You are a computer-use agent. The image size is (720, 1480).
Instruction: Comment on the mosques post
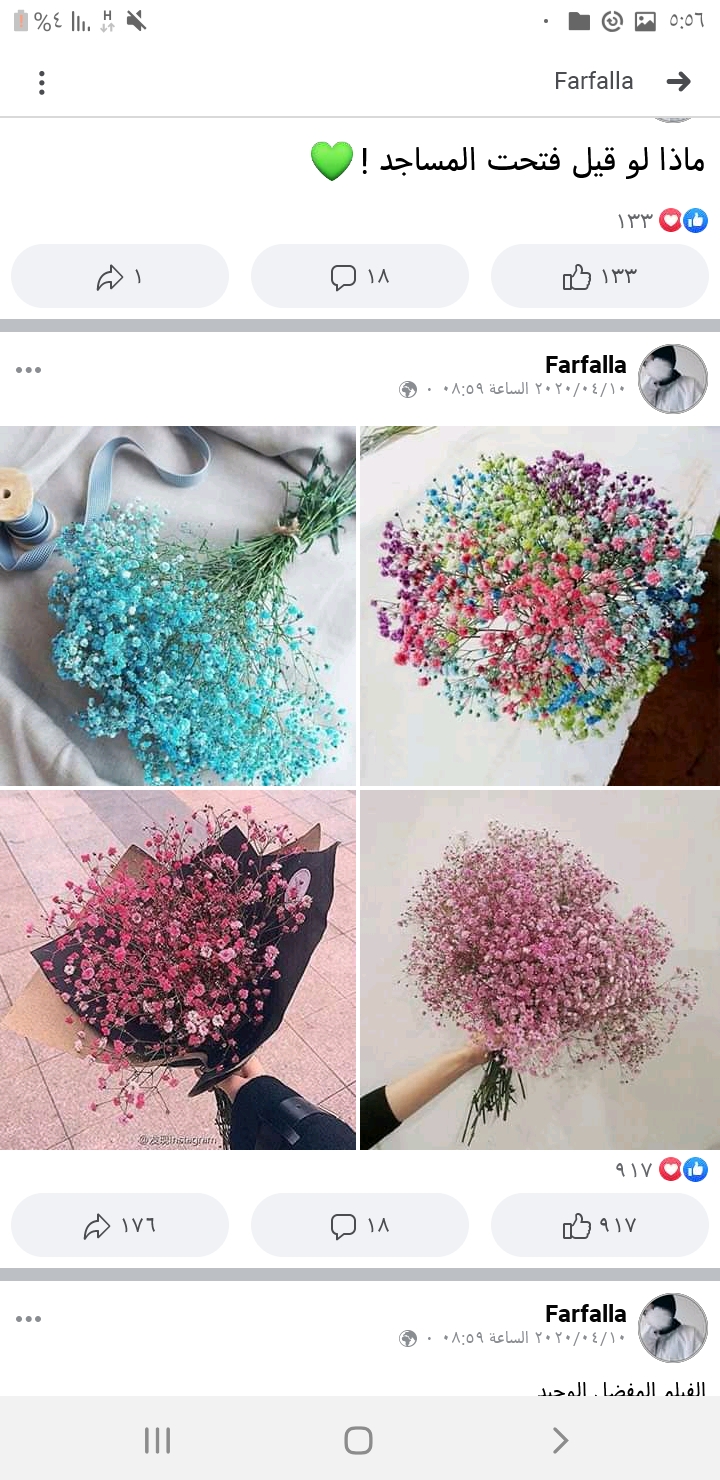click(359, 276)
